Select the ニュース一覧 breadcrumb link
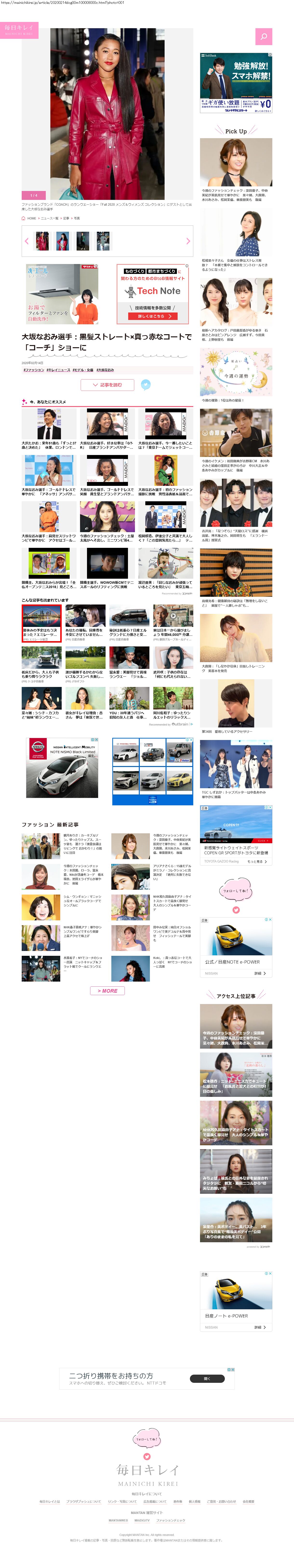 (49, 218)
